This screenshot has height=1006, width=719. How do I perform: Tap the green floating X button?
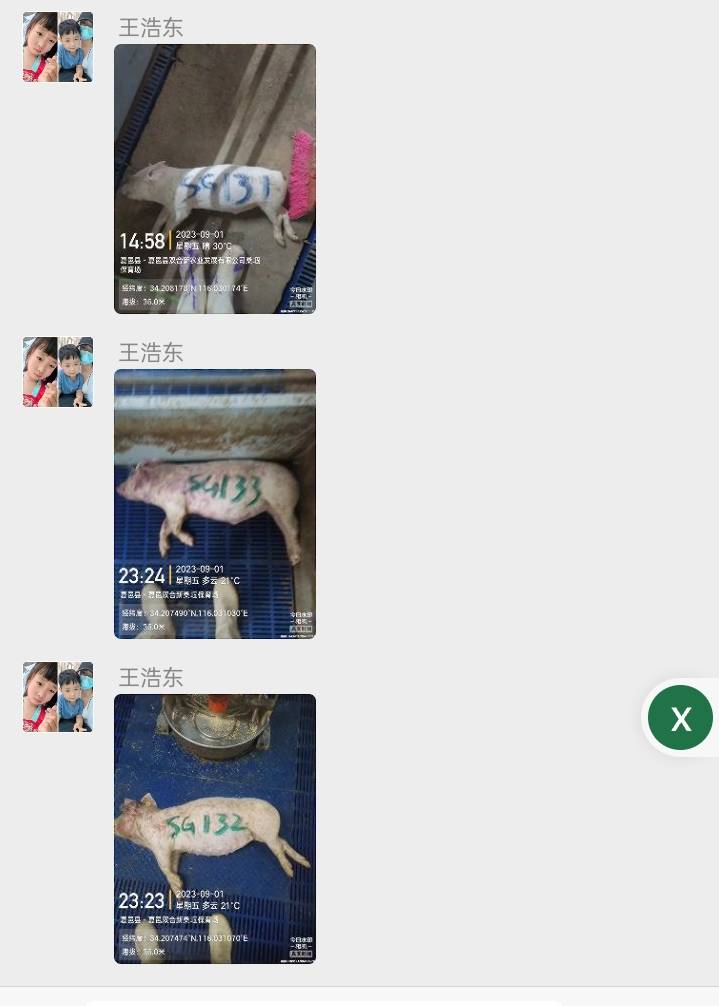(680, 717)
